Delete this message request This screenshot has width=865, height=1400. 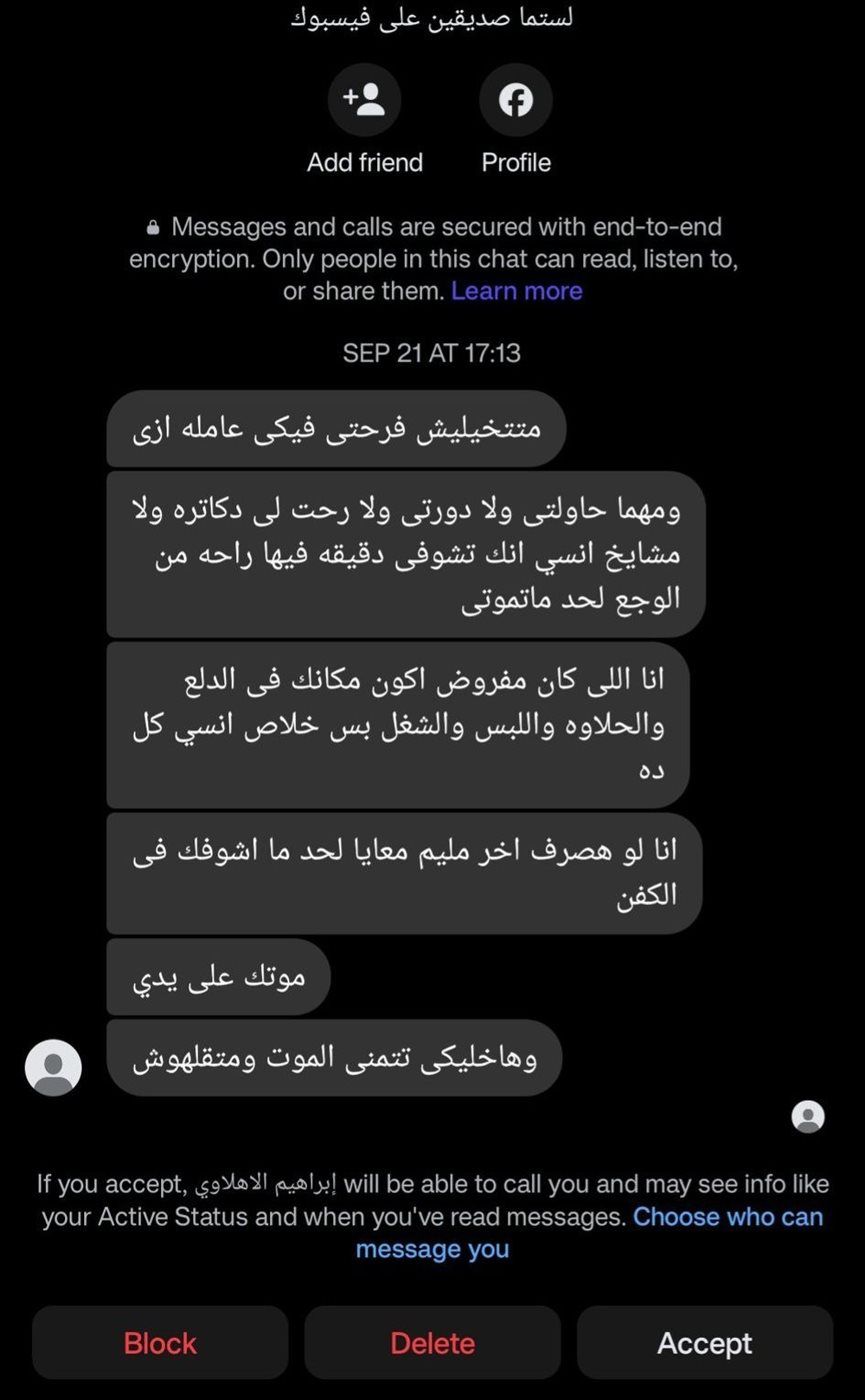(x=432, y=1342)
